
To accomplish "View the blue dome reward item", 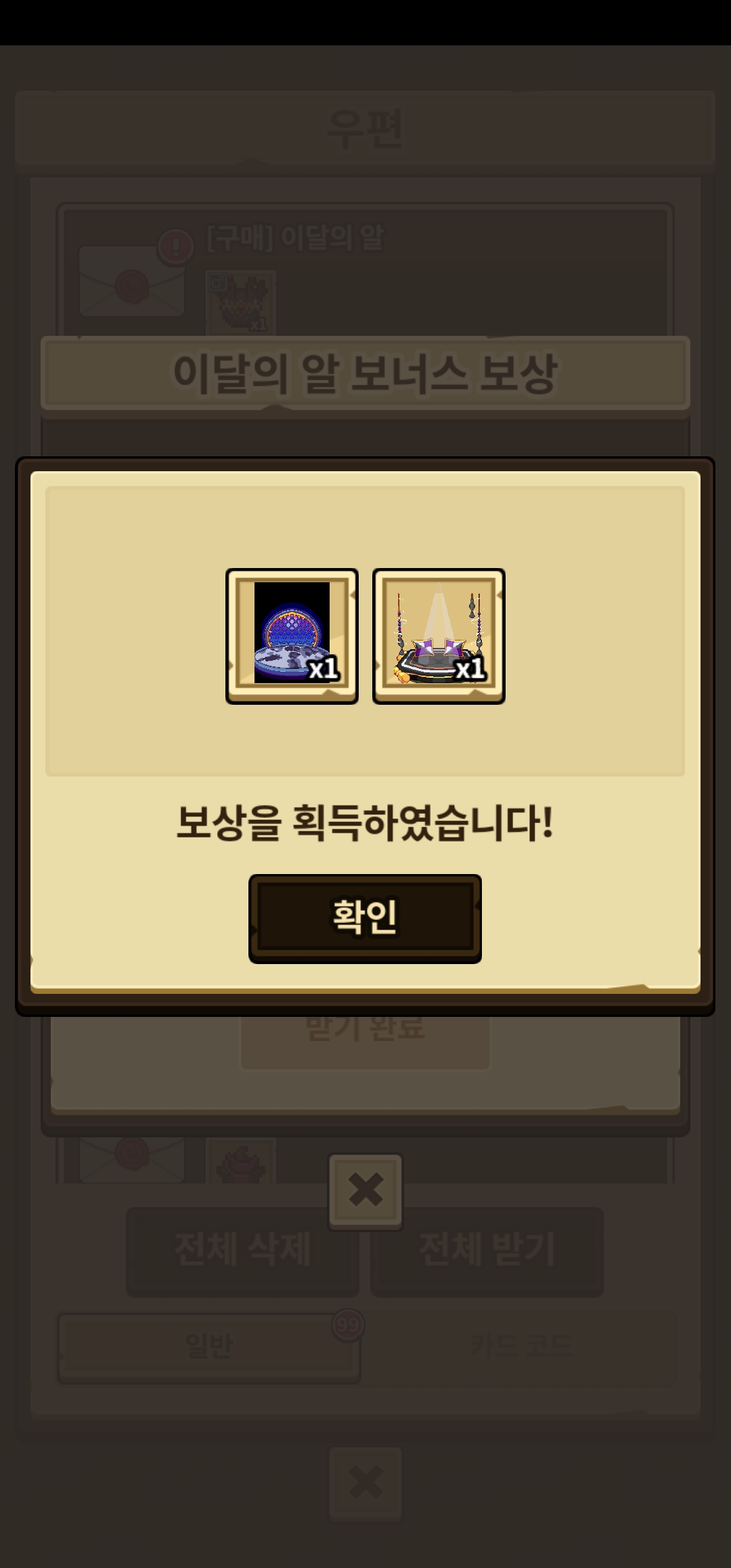I will 292,636.
